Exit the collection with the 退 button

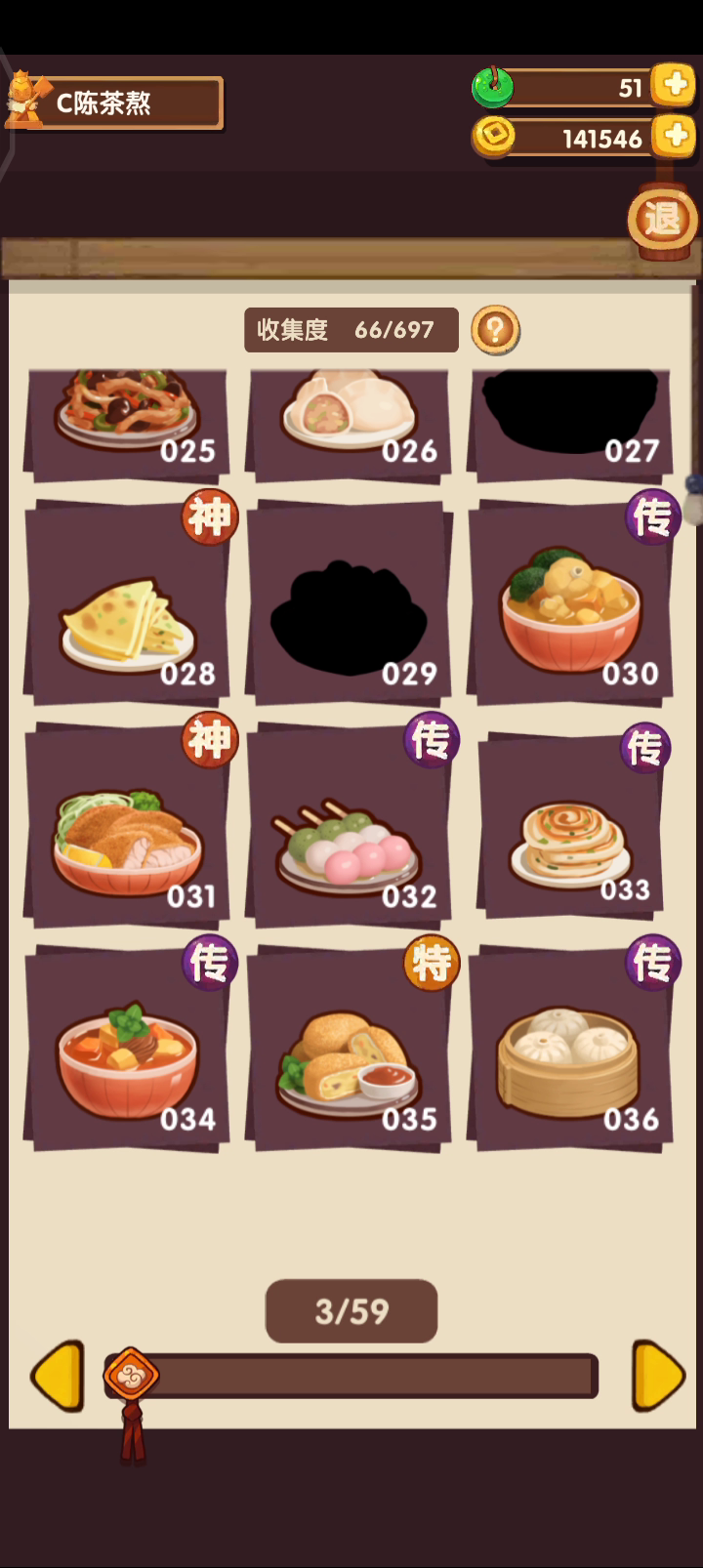(x=663, y=219)
